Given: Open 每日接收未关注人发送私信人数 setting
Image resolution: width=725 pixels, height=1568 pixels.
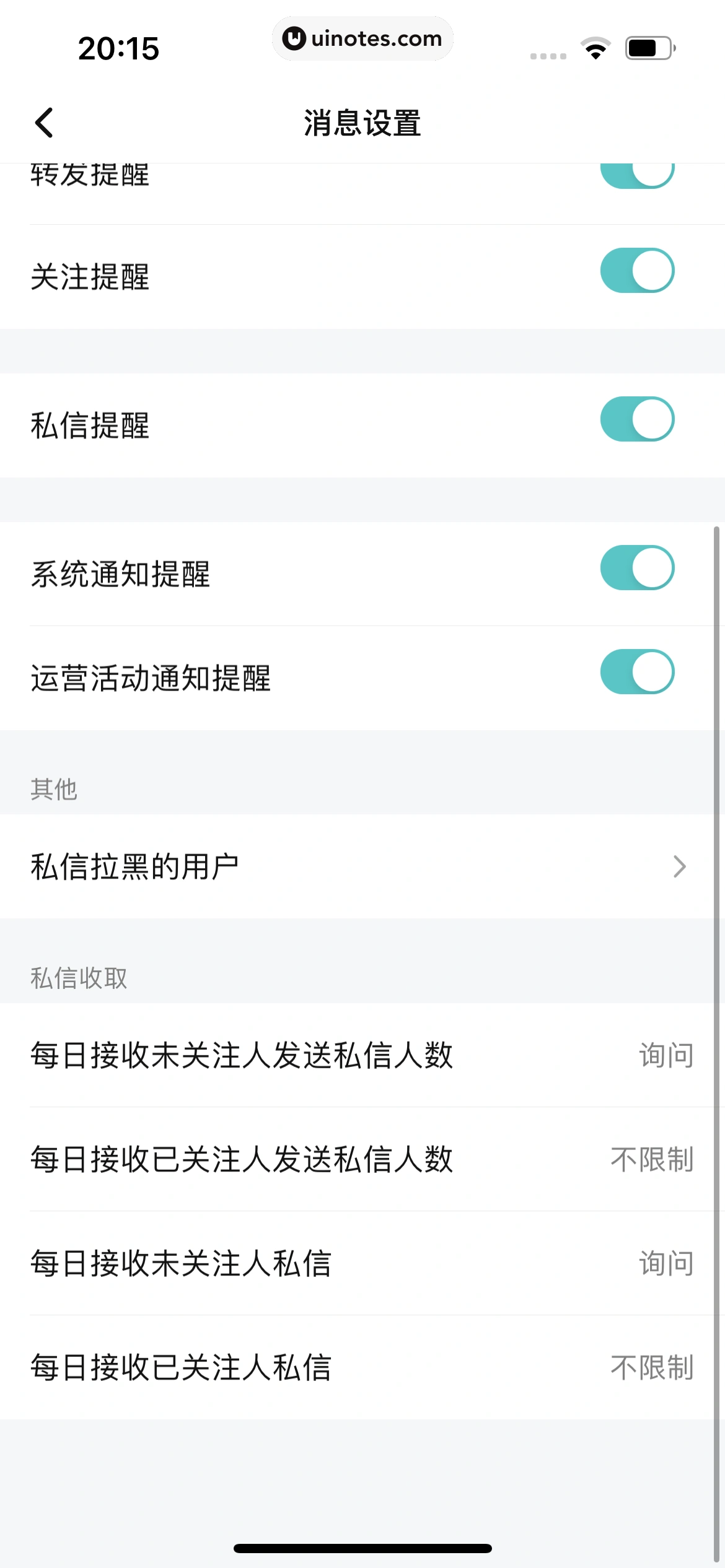Looking at the screenshot, I should pos(362,1055).
